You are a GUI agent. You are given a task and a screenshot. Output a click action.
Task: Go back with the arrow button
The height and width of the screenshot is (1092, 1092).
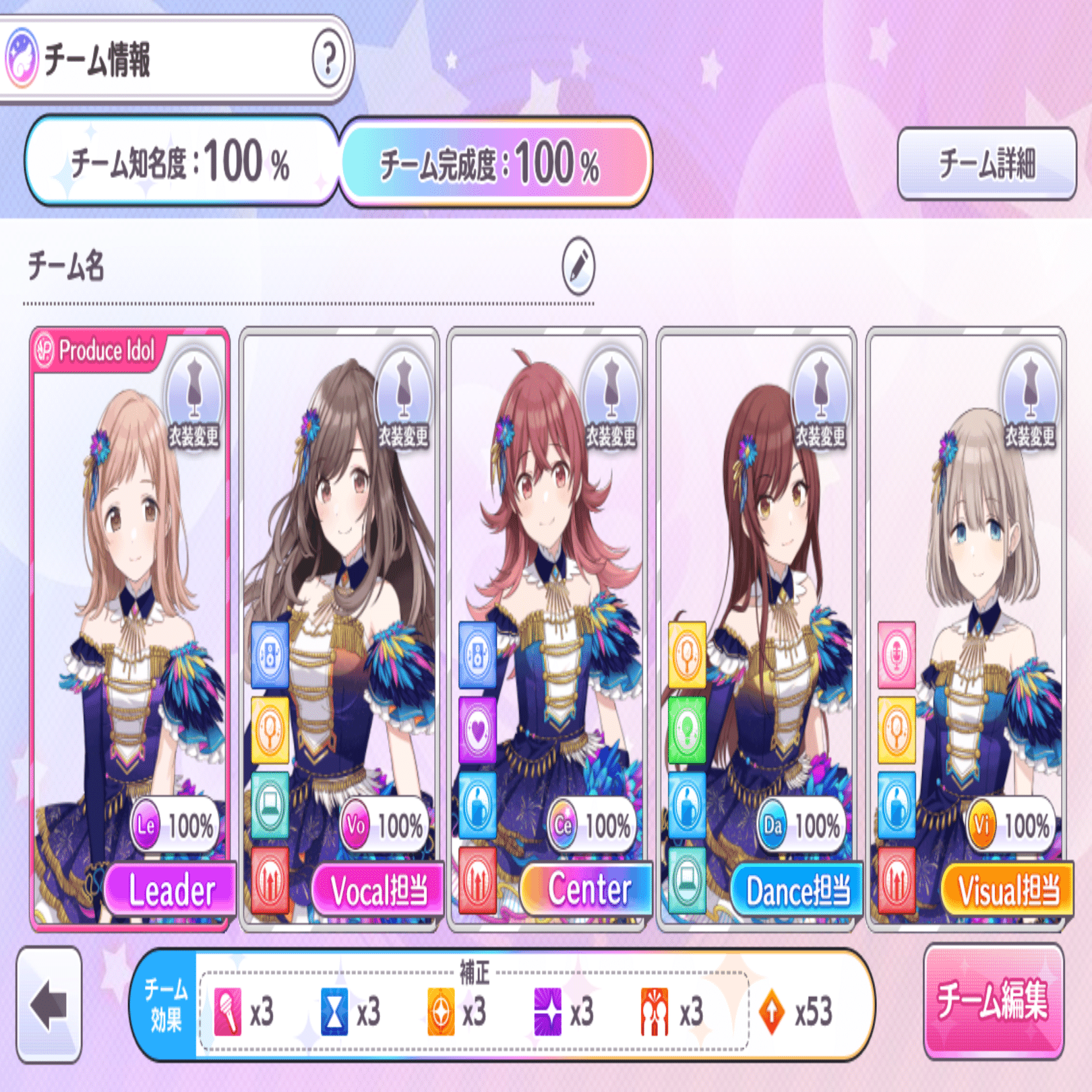[49, 1004]
